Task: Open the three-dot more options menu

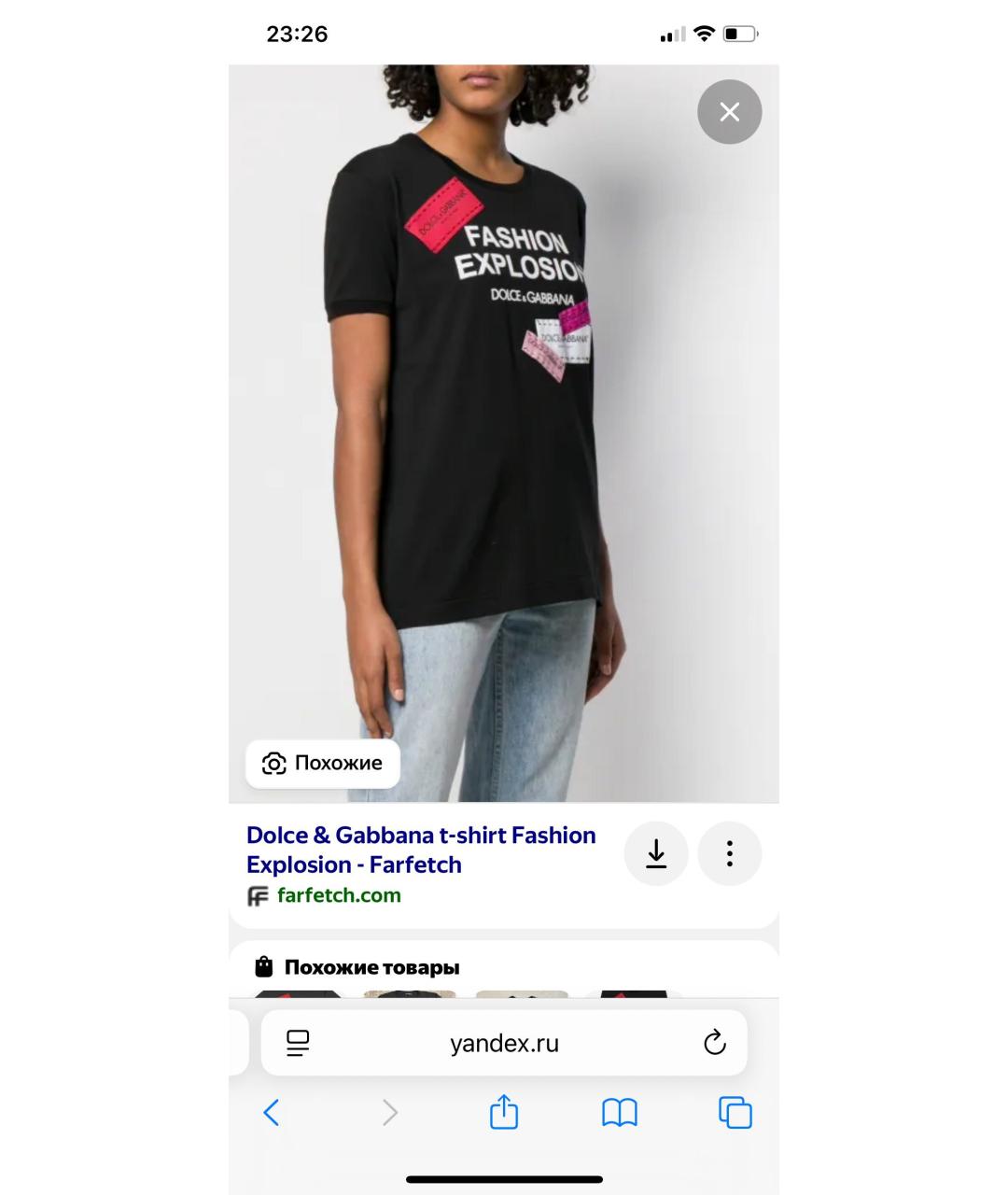Action: [x=729, y=853]
